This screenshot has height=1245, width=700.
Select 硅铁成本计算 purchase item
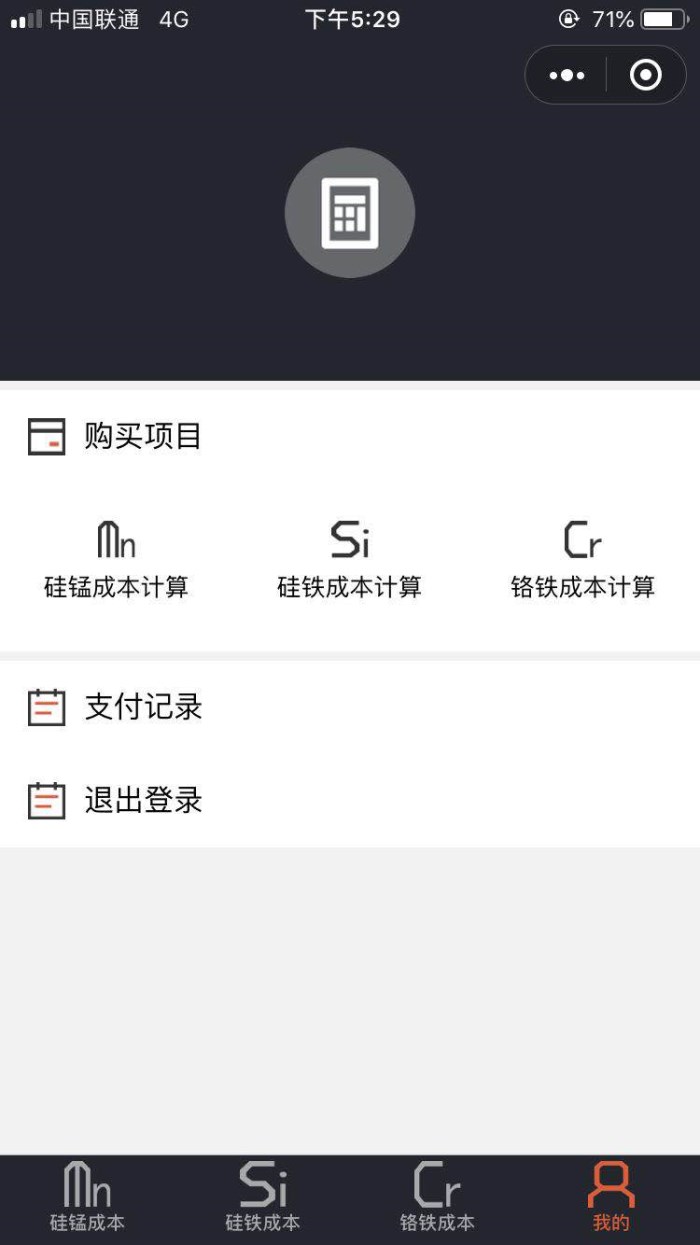click(x=350, y=561)
